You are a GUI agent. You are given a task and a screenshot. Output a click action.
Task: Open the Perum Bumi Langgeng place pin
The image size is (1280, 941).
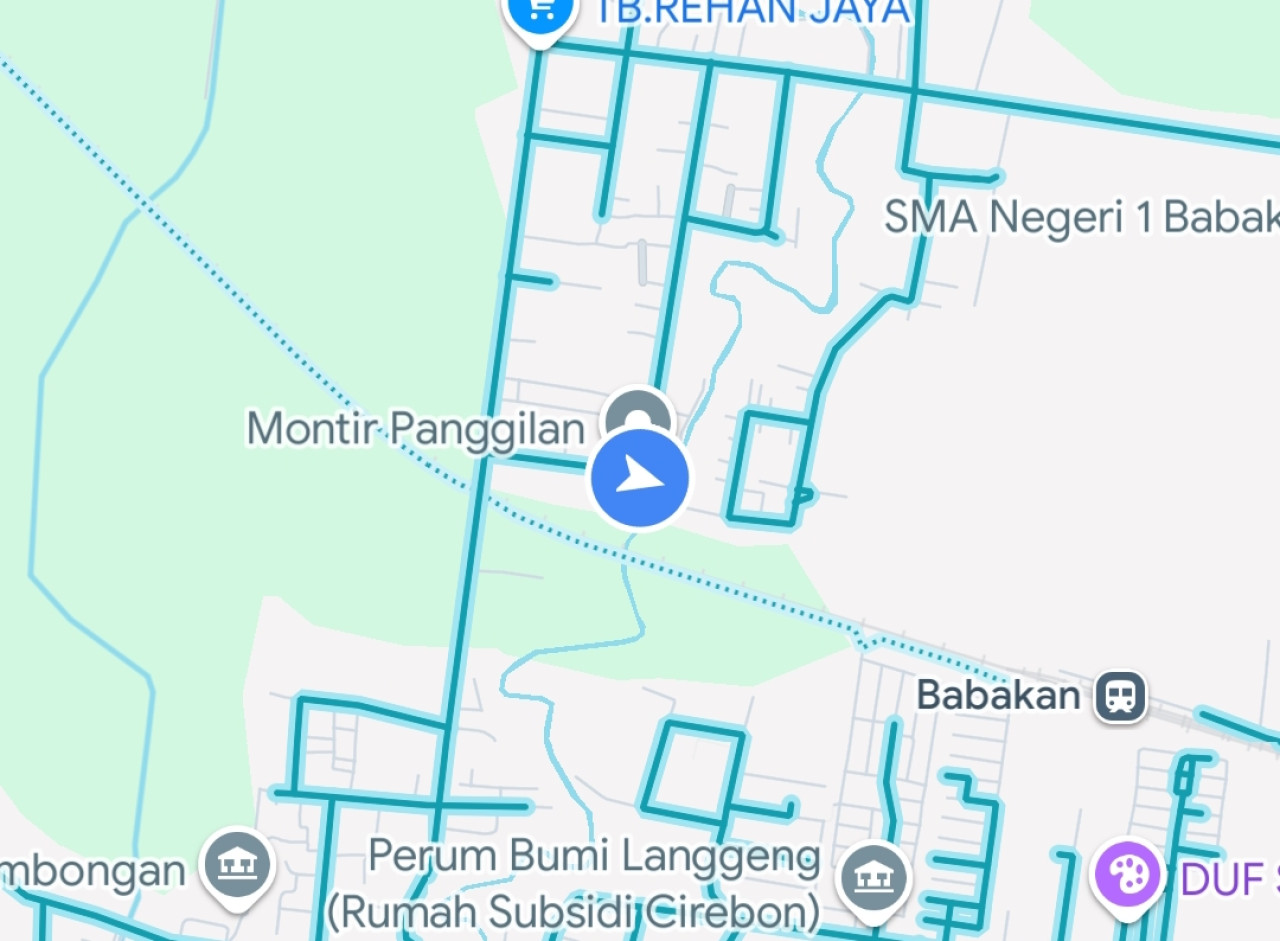tap(874, 879)
